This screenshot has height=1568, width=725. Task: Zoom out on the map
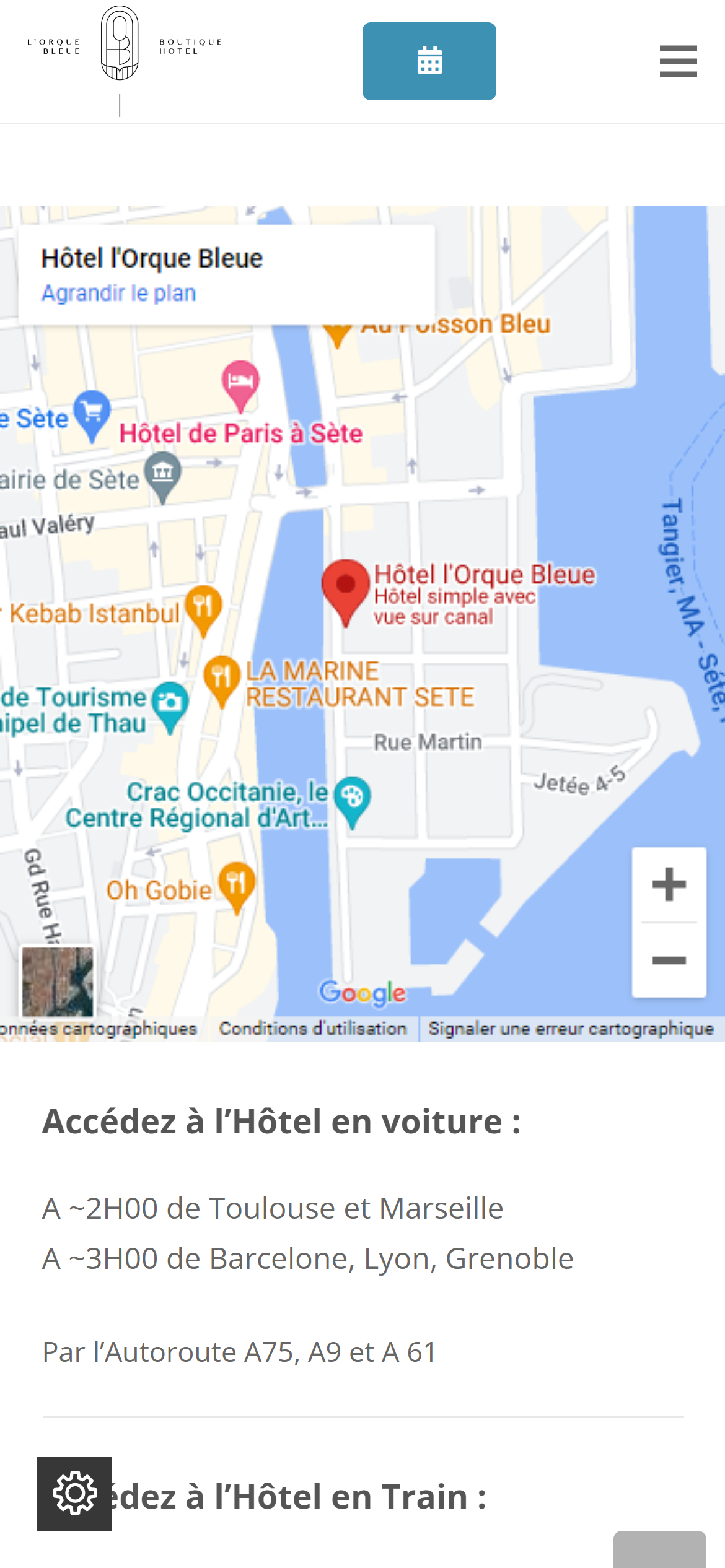coord(669,960)
